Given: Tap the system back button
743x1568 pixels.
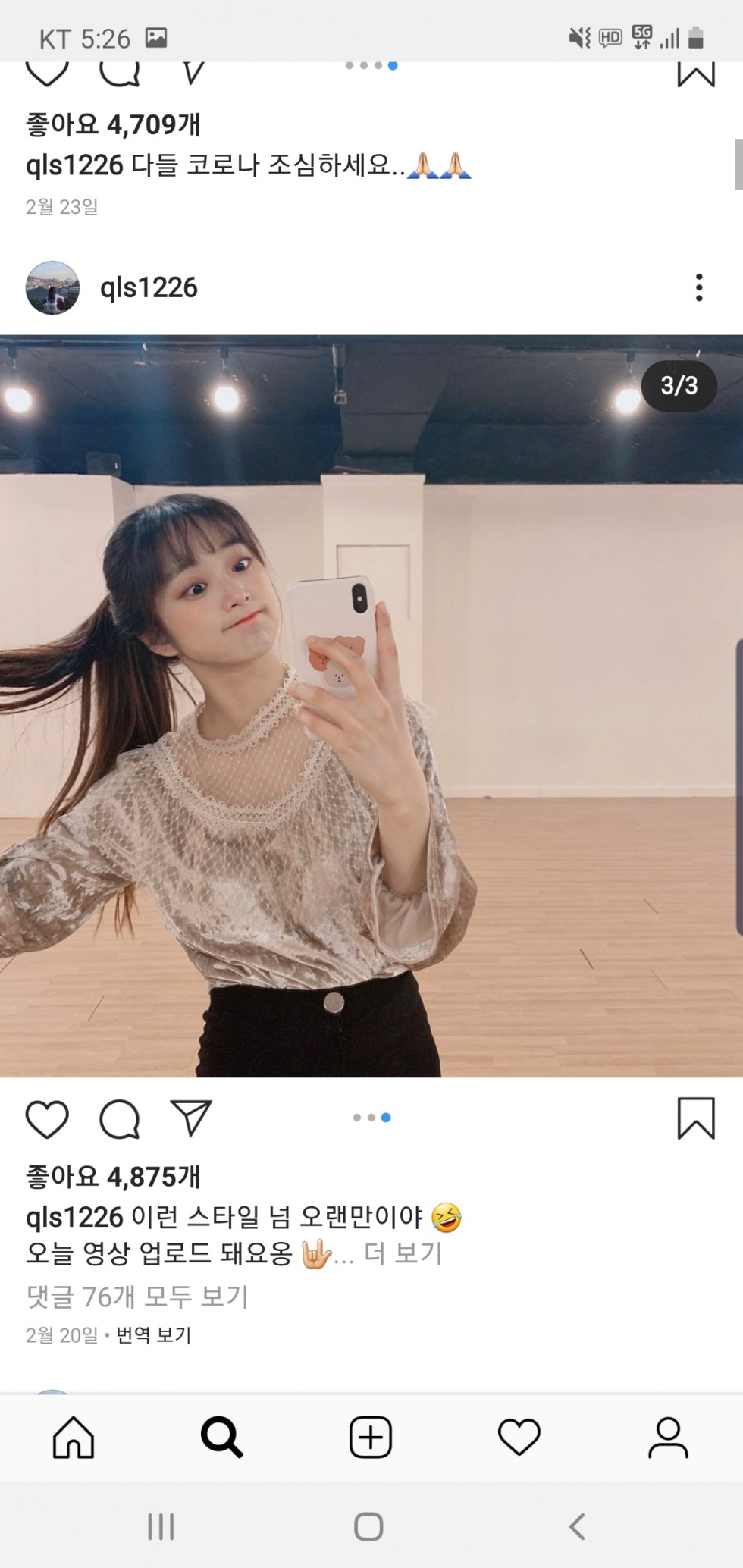Looking at the screenshot, I should (x=577, y=1526).
